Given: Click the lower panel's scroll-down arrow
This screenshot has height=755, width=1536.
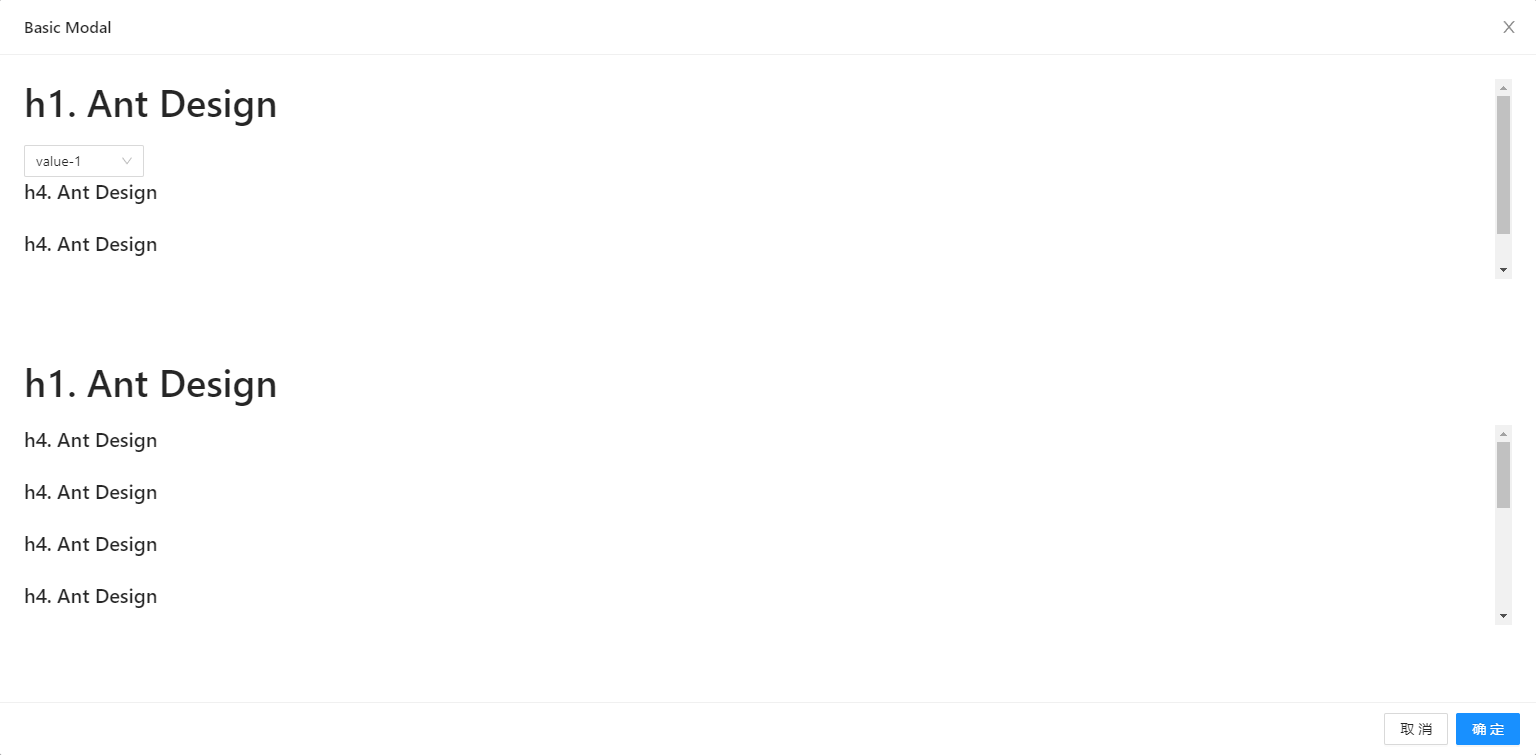Looking at the screenshot, I should pyautogui.click(x=1503, y=616).
